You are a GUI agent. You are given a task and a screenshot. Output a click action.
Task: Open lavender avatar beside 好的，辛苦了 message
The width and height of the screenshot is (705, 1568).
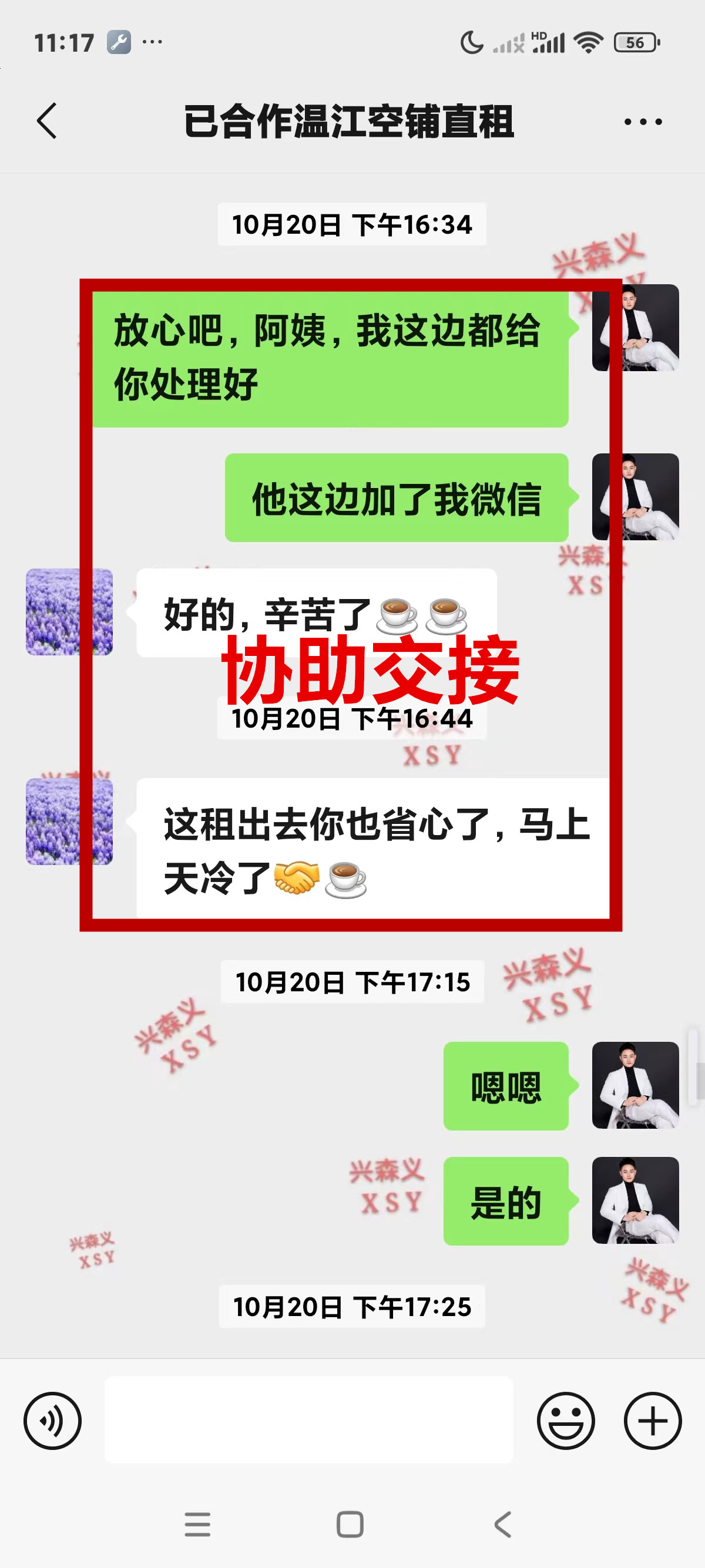[x=69, y=612]
